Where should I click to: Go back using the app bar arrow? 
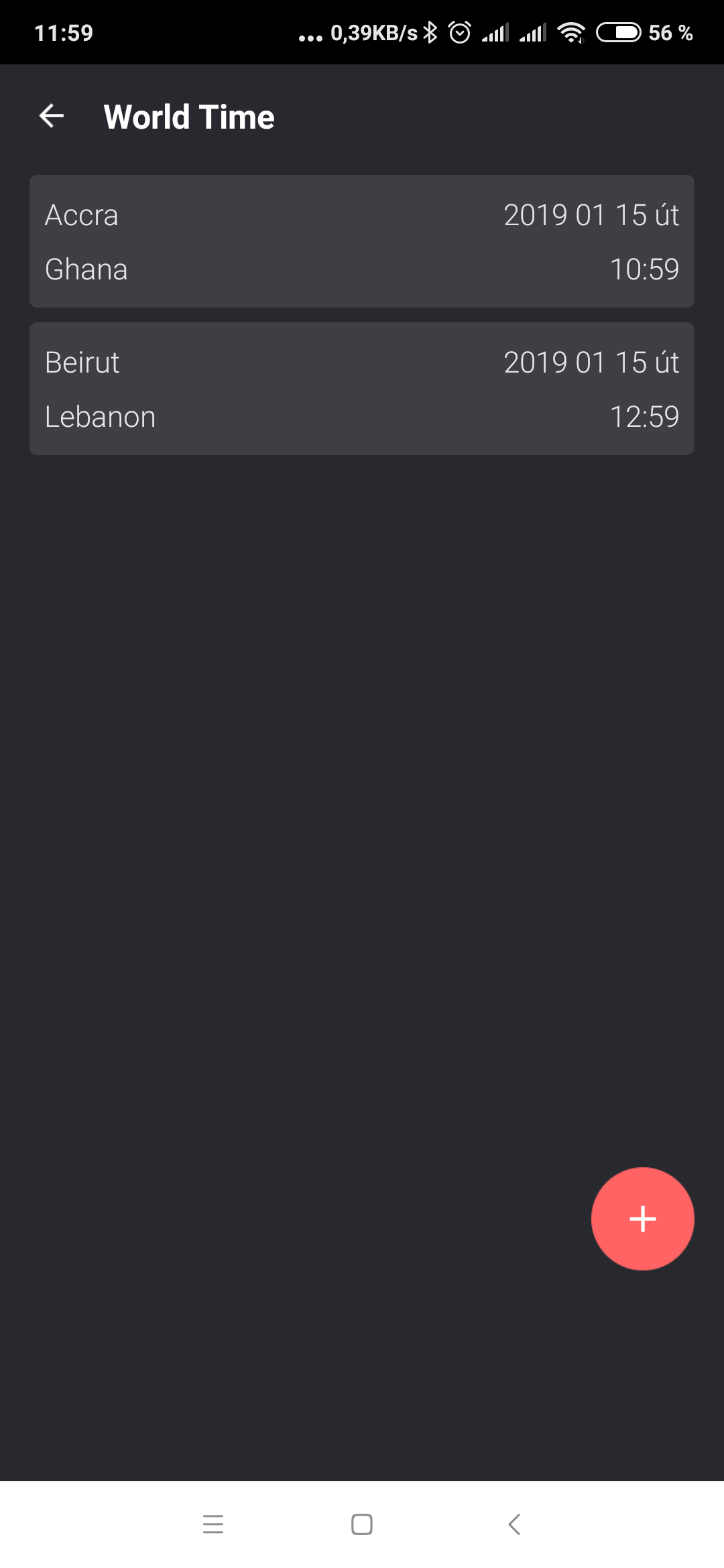[52, 117]
